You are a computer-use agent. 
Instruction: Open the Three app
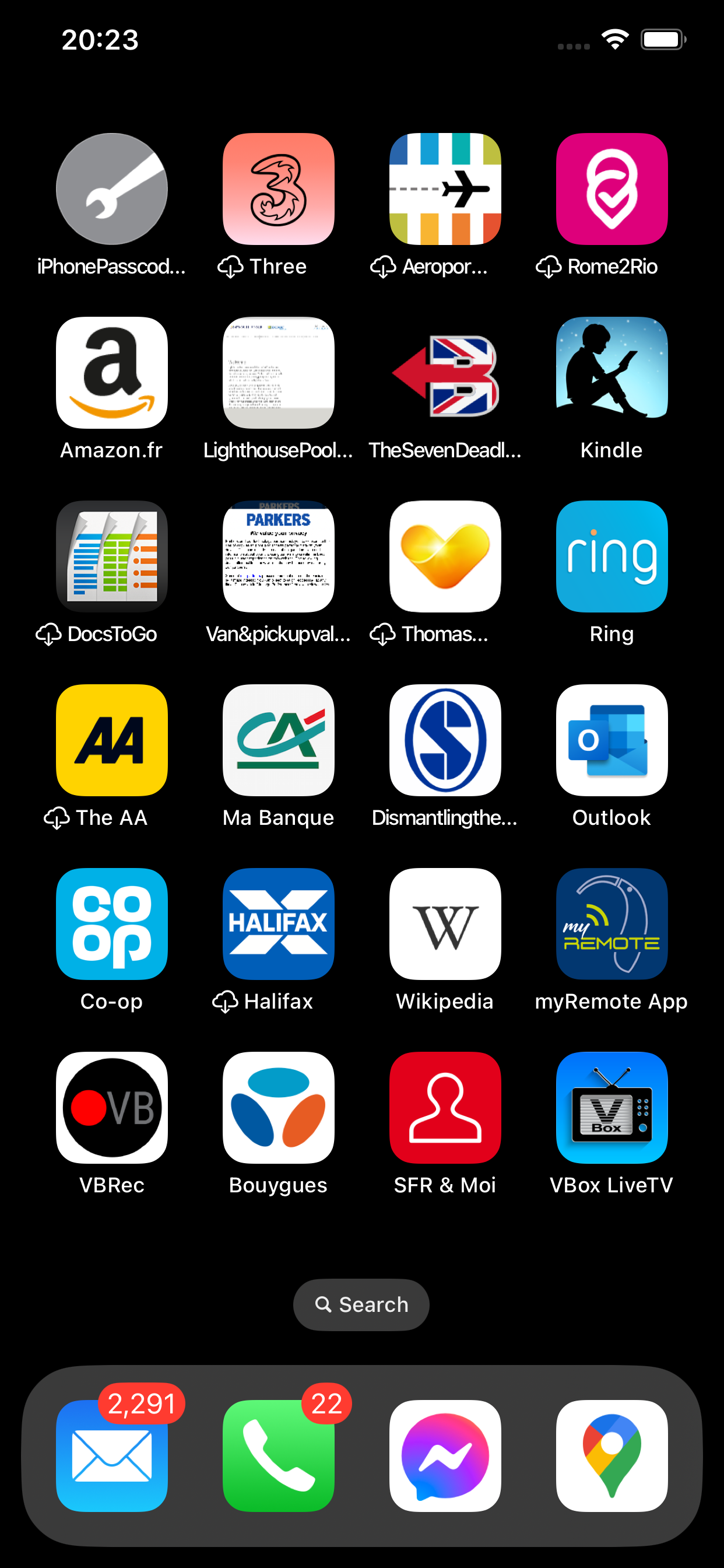point(278,188)
